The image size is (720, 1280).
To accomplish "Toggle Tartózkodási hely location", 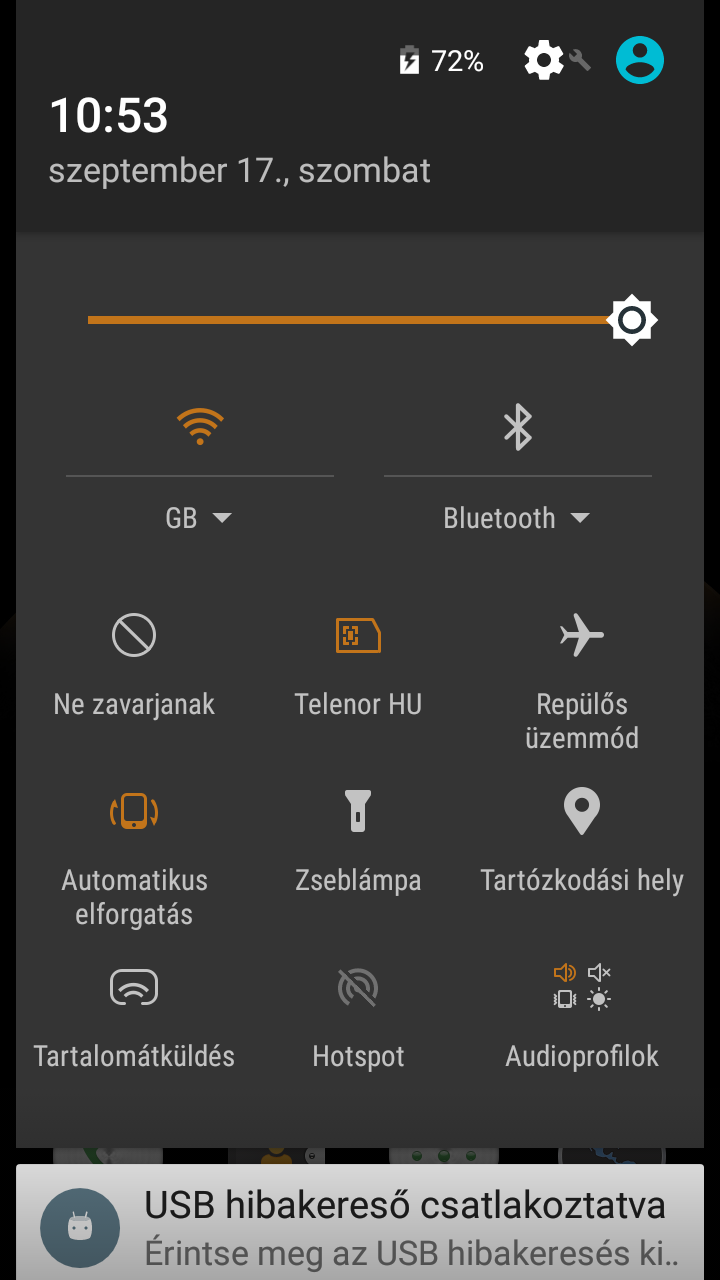I will (582, 840).
